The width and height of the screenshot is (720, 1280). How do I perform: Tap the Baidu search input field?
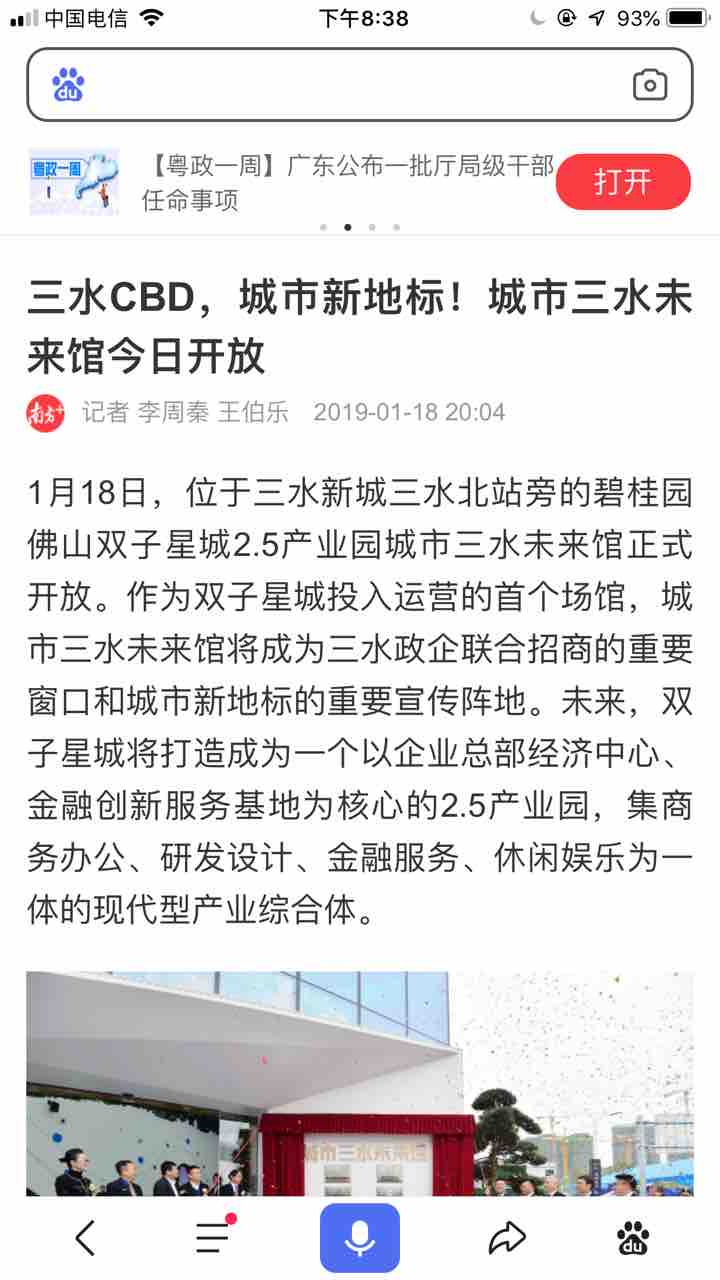350,85
